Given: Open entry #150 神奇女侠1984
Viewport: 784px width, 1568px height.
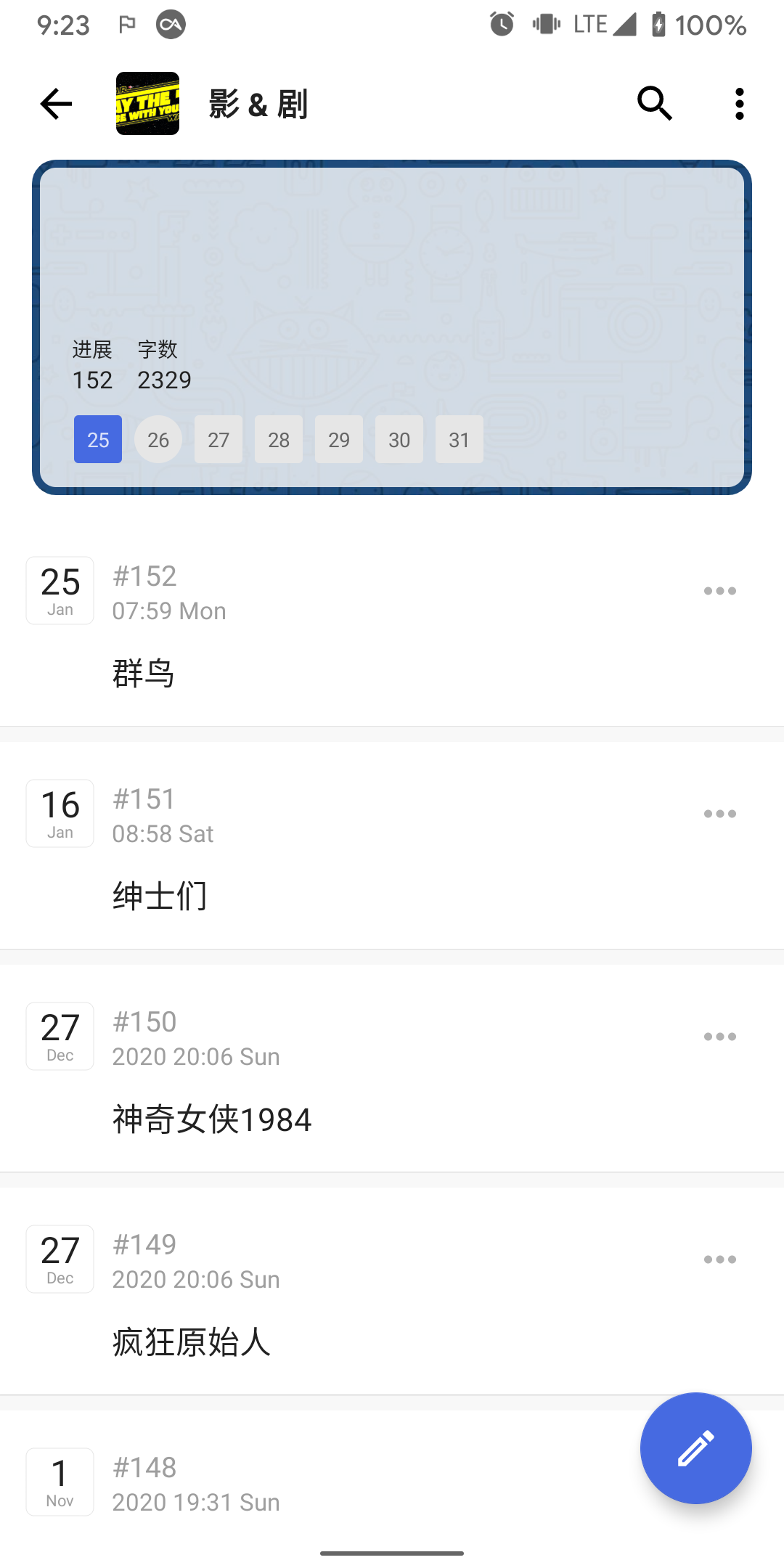Looking at the screenshot, I should point(392,1070).
